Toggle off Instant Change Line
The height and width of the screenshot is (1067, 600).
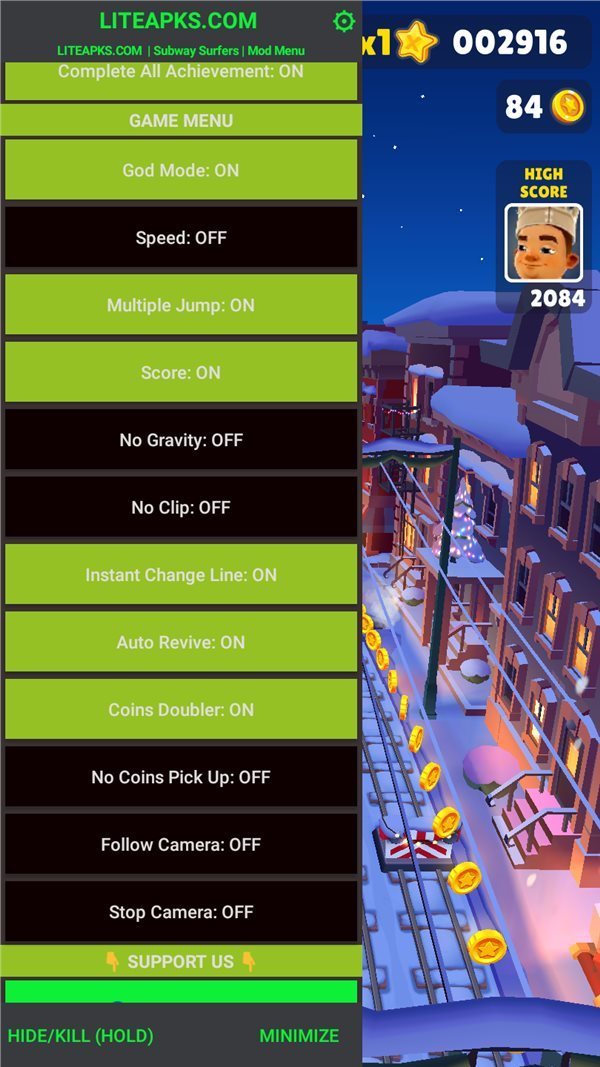(x=181, y=575)
